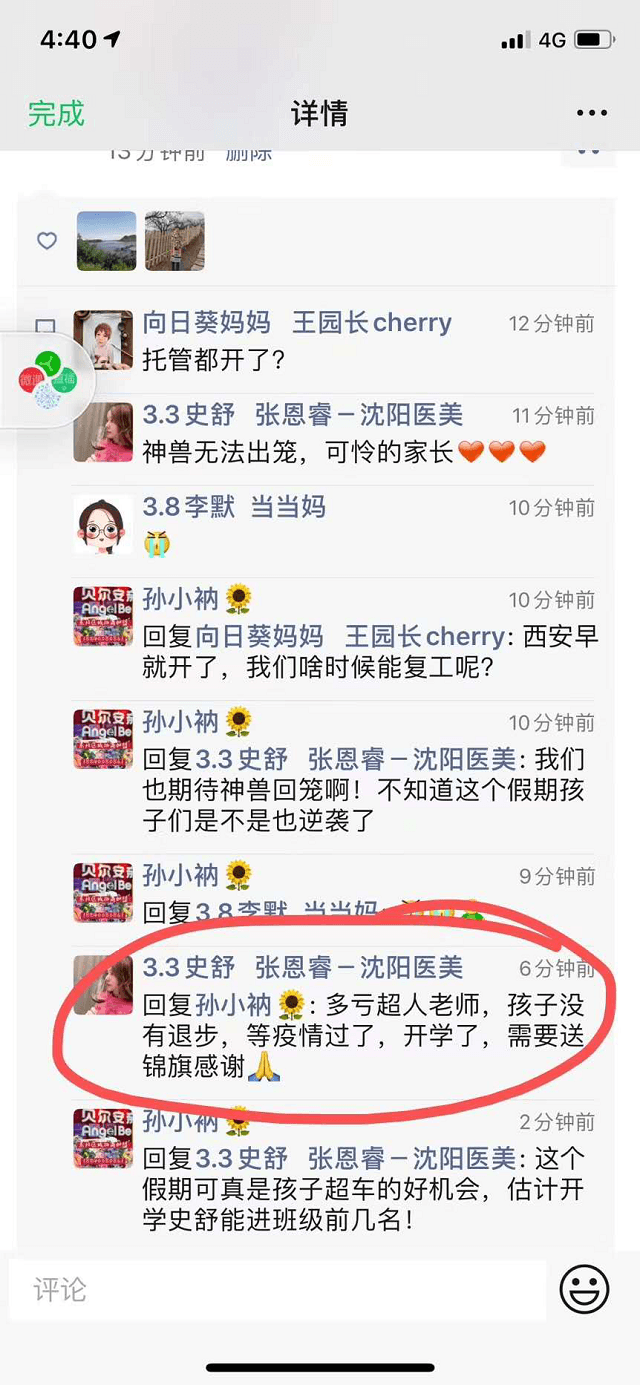This screenshot has height=1385, width=640.
Task: Open the name link 向日葵妈妈 王园长cherry at top
Action: [296, 323]
